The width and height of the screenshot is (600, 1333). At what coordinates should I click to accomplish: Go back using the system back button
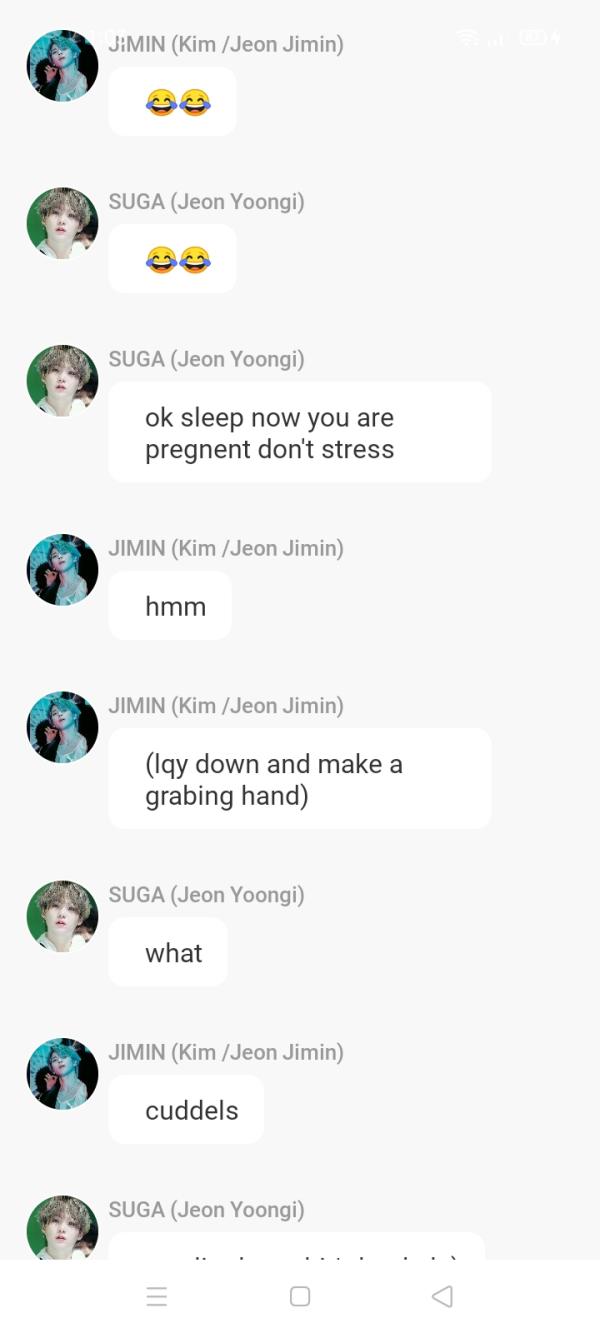pyautogui.click(x=441, y=1296)
